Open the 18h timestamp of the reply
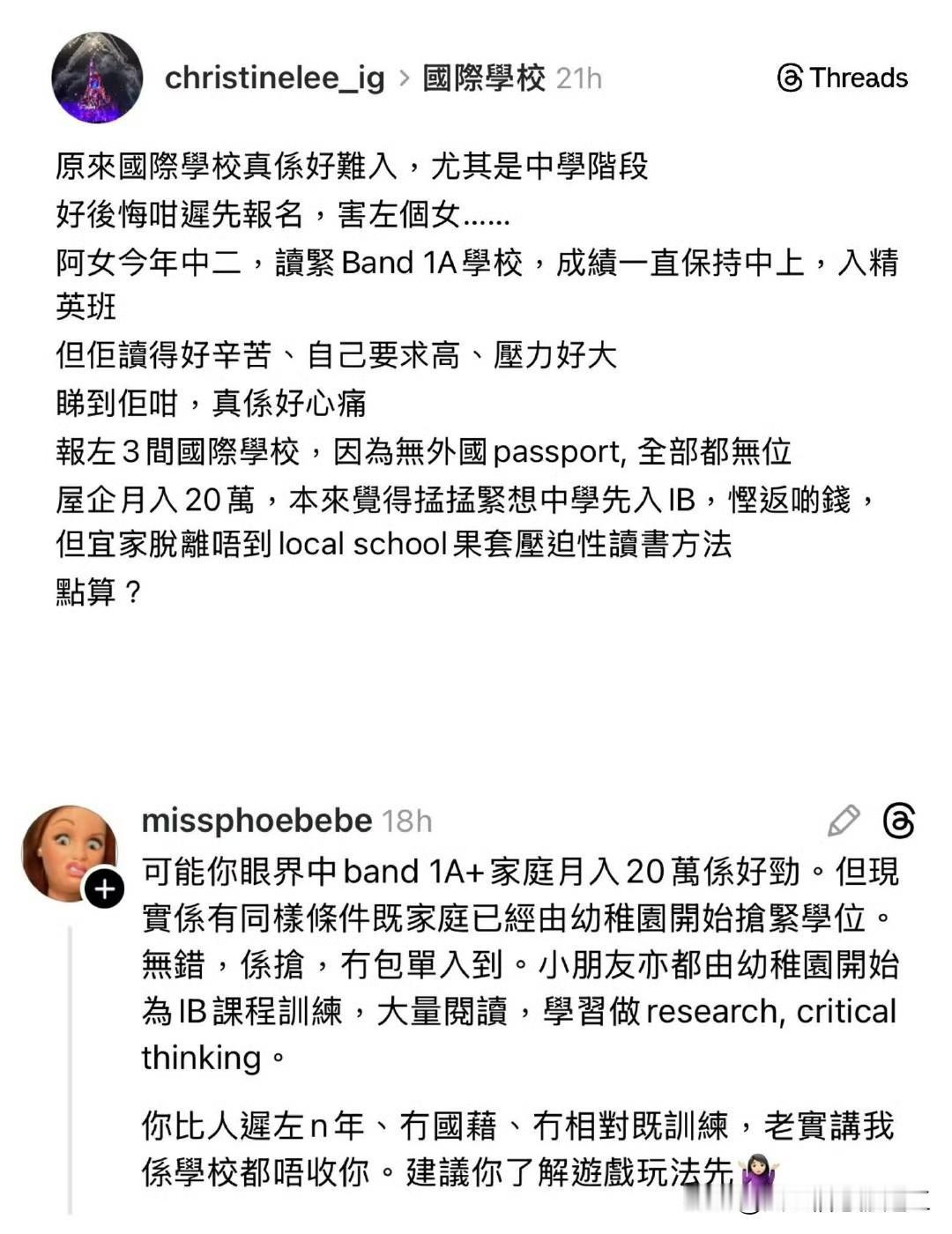The width and height of the screenshot is (952, 1234). tap(405, 821)
